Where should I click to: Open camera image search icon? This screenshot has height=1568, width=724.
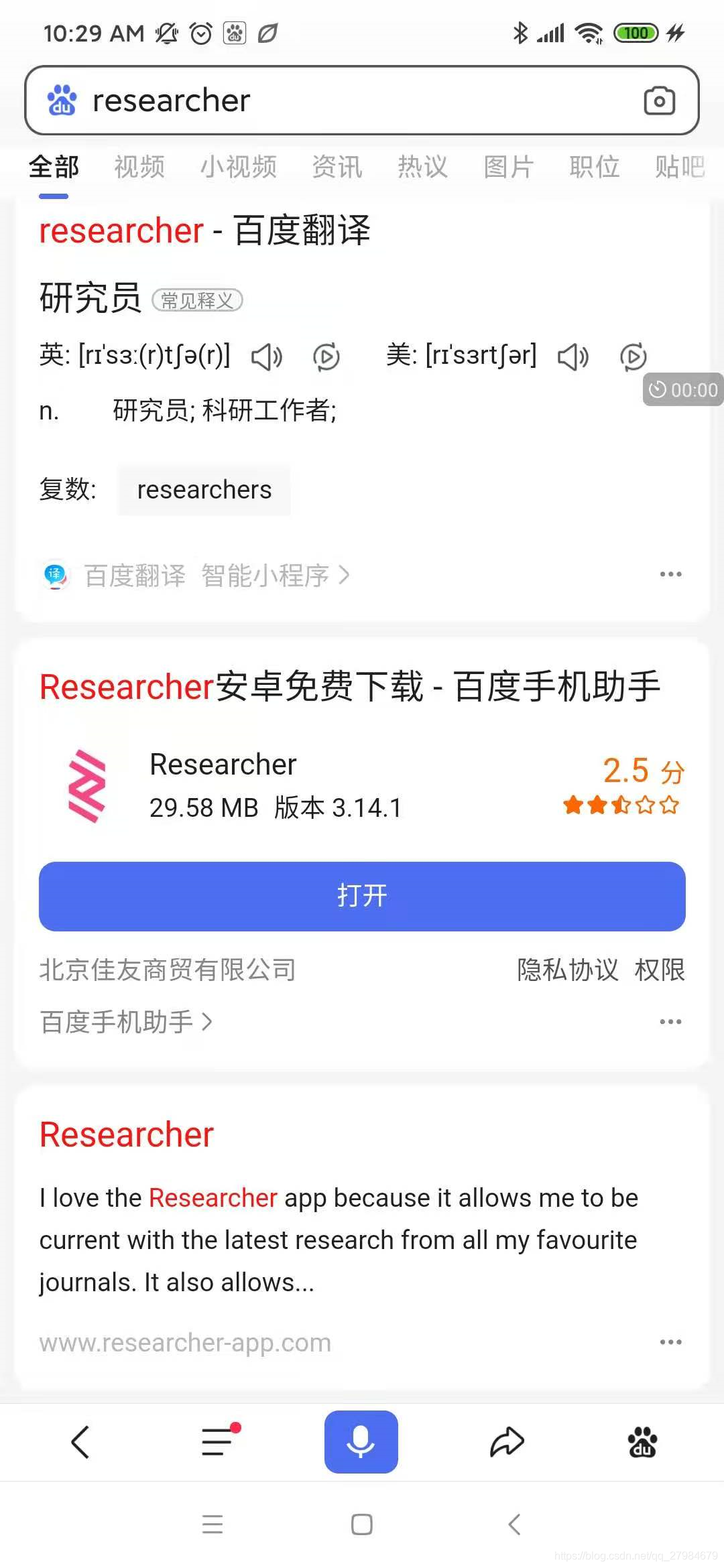pos(659,101)
